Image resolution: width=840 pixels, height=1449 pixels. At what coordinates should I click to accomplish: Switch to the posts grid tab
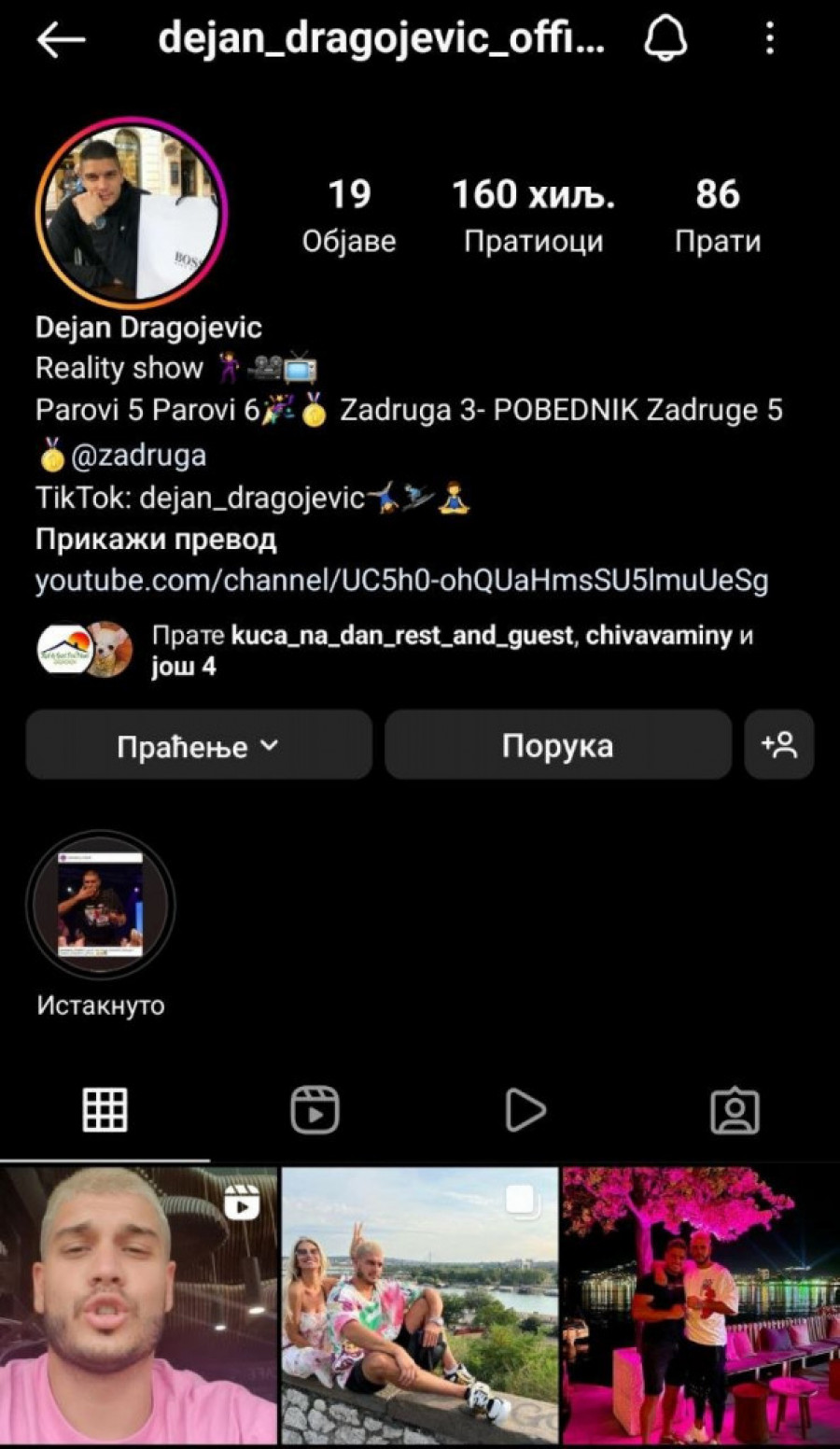coord(105,1110)
